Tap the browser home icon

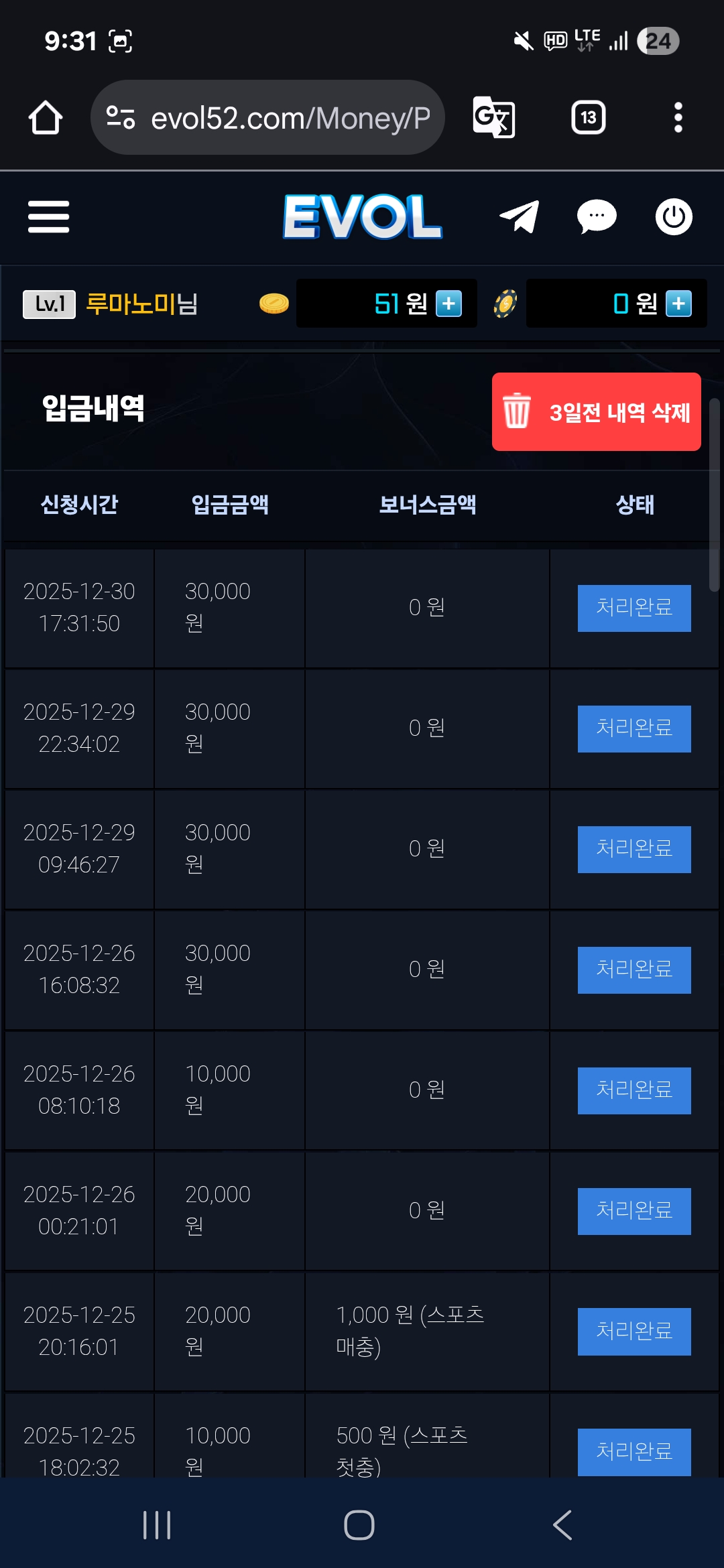[x=46, y=118]
